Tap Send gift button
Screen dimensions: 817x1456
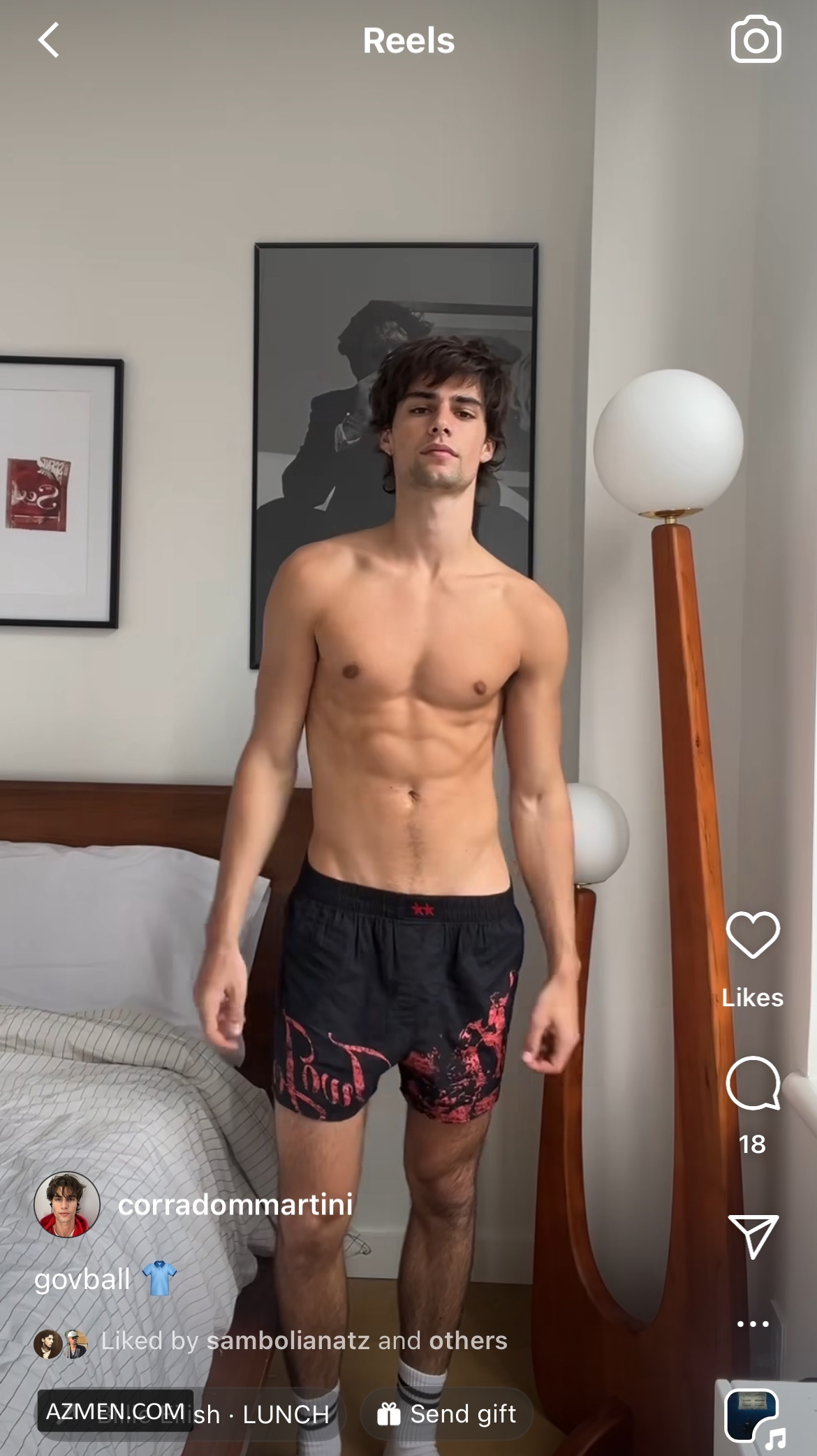pyautogui.click(x=447, y=1414)
